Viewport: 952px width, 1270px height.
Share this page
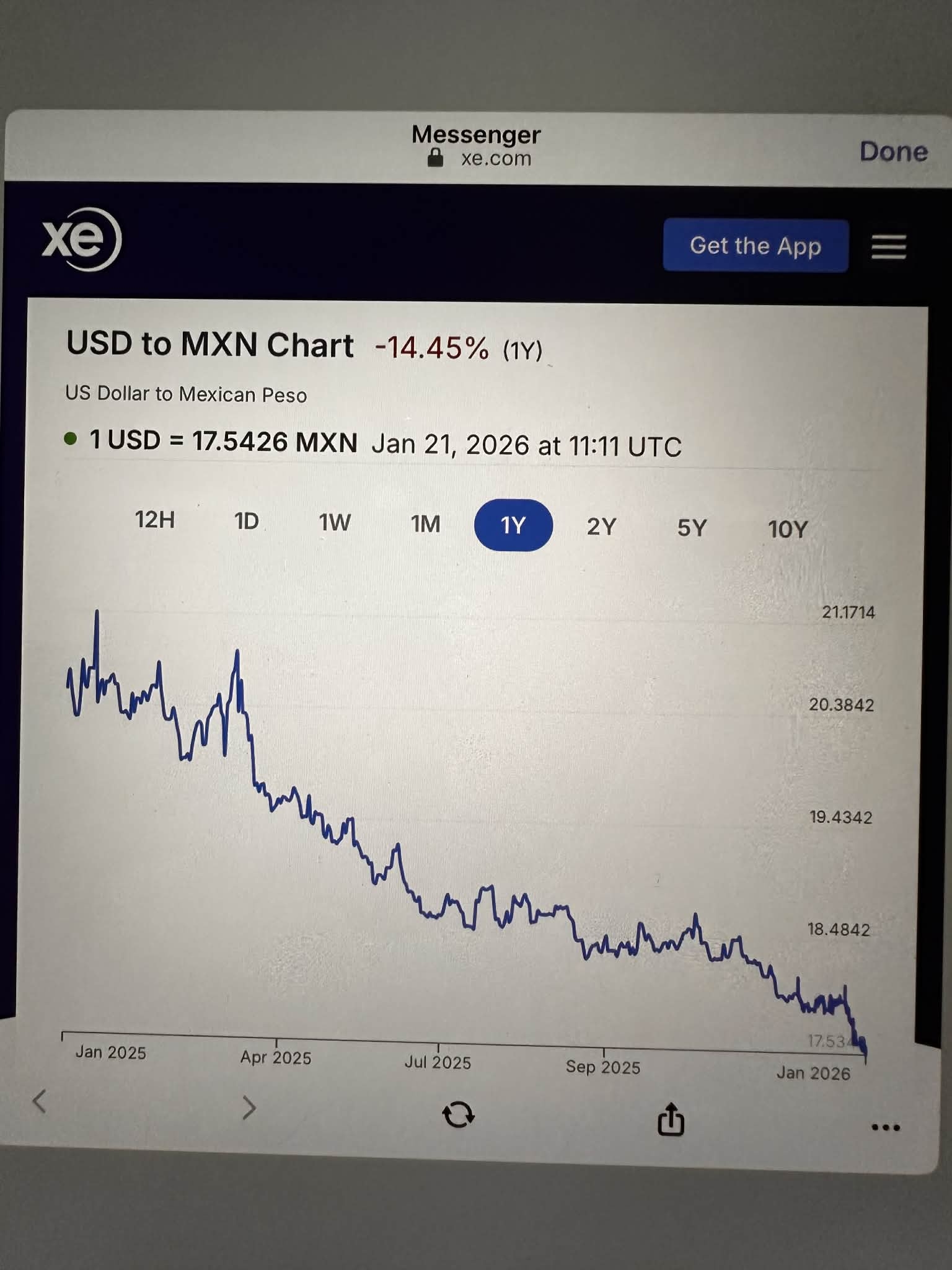pos(671,1120)
